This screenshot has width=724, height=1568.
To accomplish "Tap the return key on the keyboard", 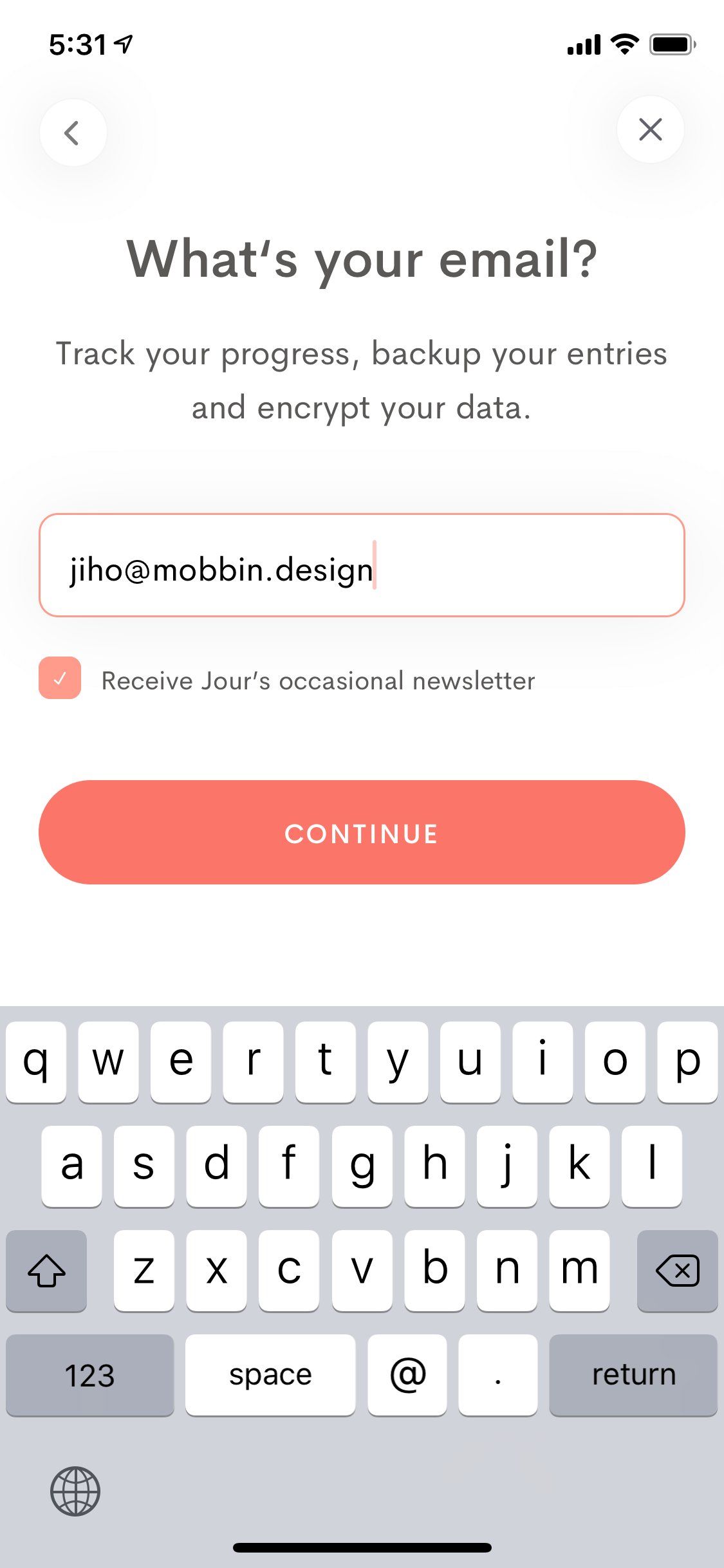I will [633, 1375].
